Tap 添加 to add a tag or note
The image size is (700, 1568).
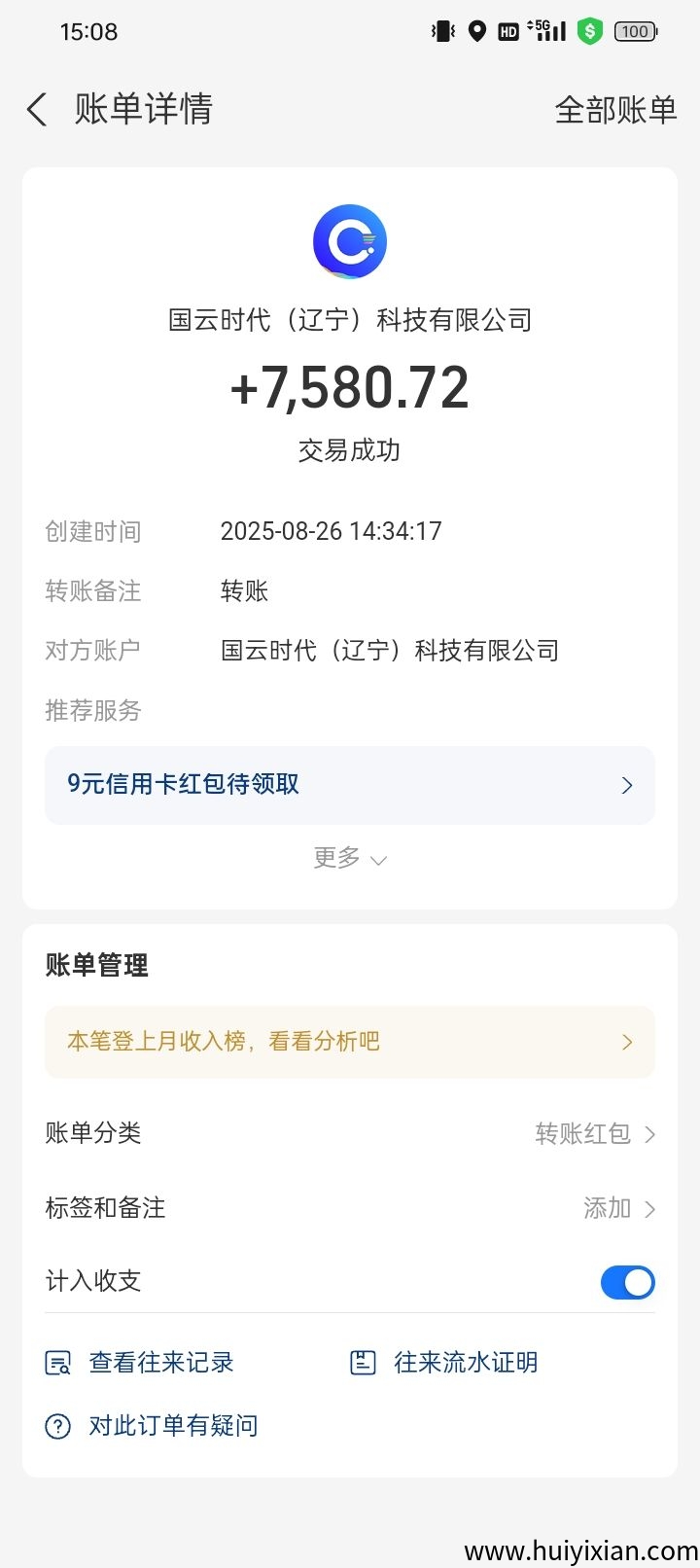tap(607, 1208)
